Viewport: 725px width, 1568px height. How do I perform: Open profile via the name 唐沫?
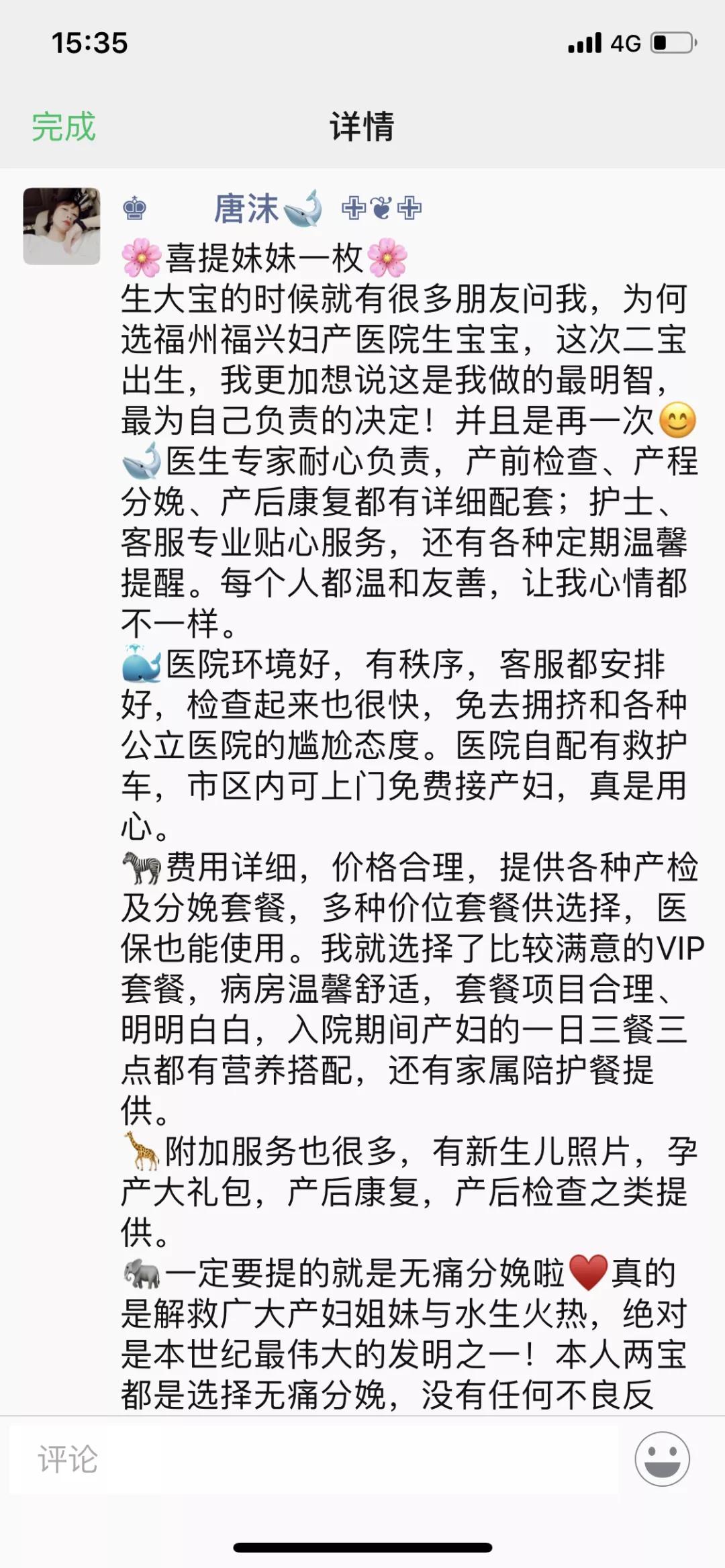[246, 208]
